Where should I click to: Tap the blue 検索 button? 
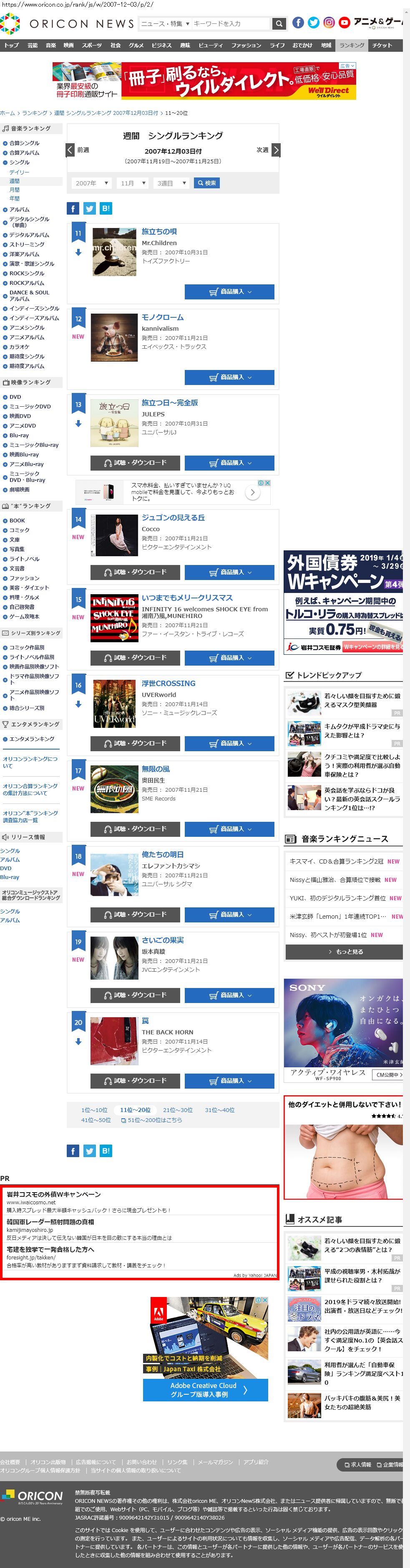pyautogui.click(x=206, y=183)
